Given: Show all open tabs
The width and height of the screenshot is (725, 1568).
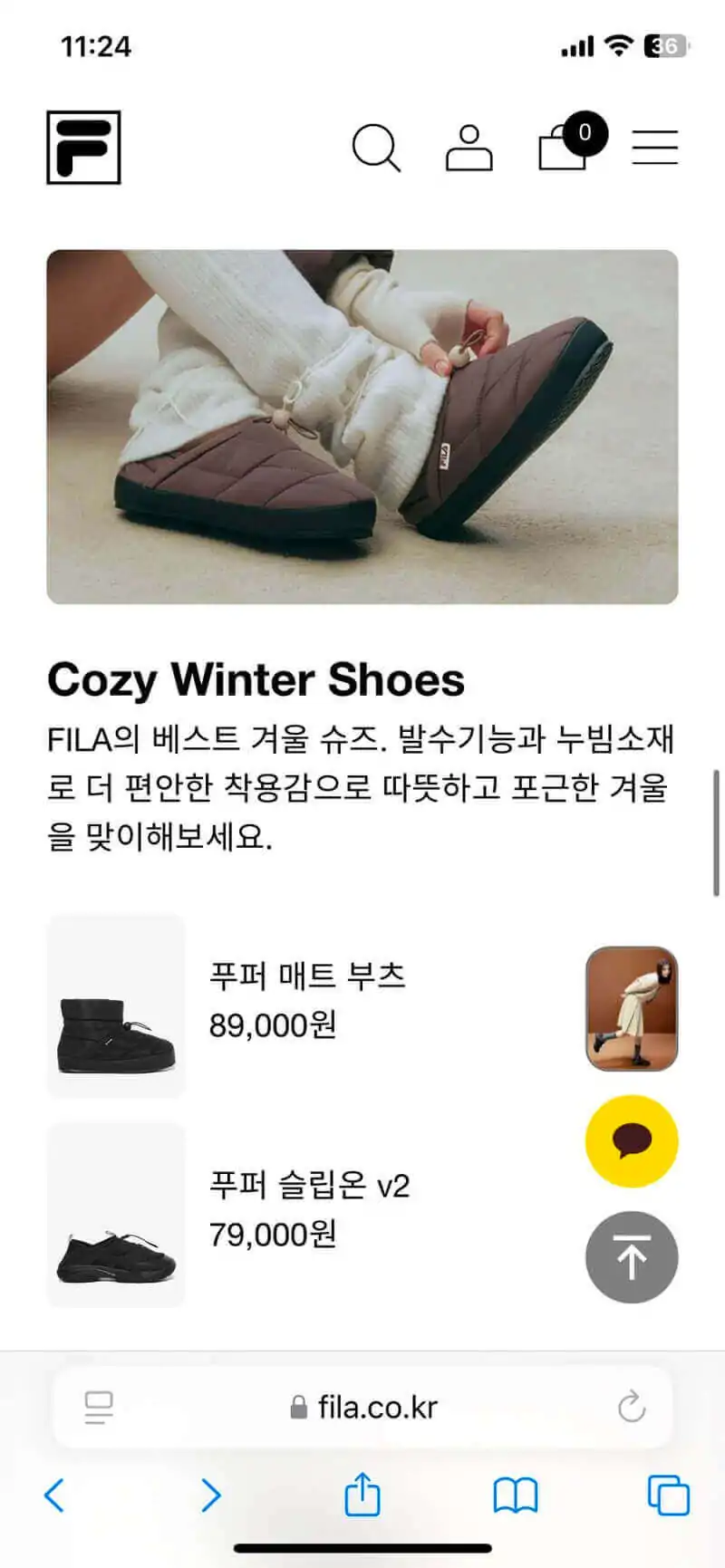Looking at the screenshot, I should click(x=668, y=1496).
